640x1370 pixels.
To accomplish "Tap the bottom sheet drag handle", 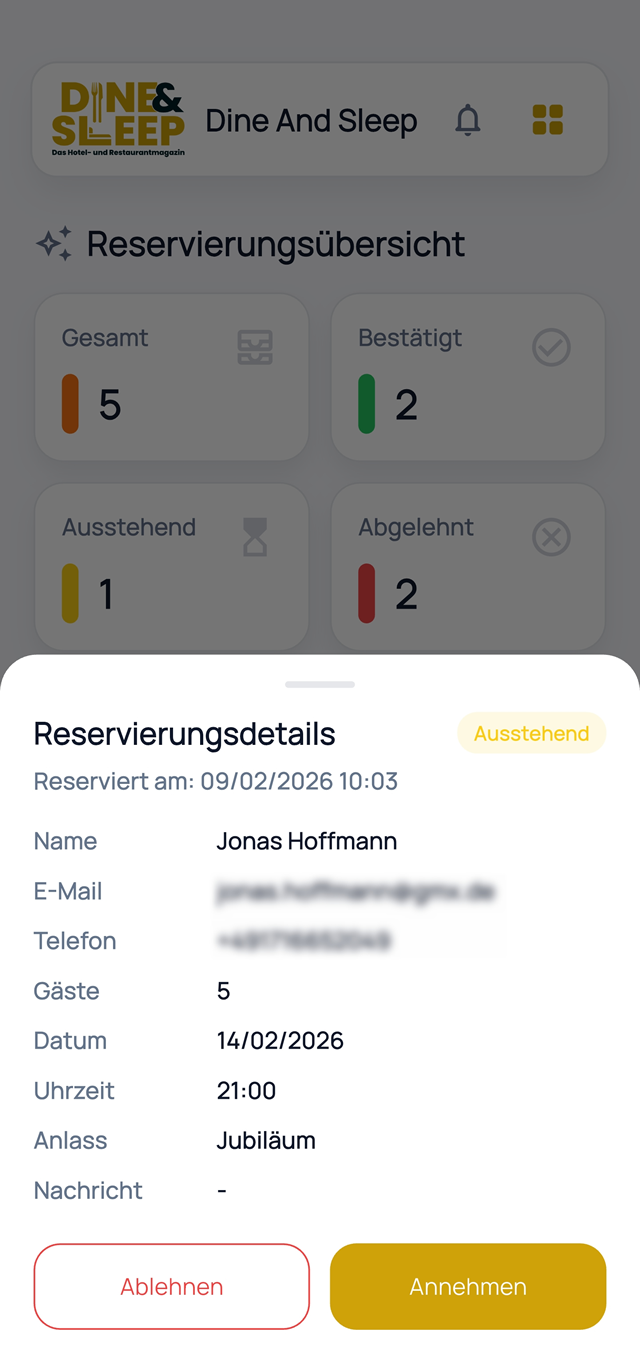I will pyautogui.click(x=320, y=684).
